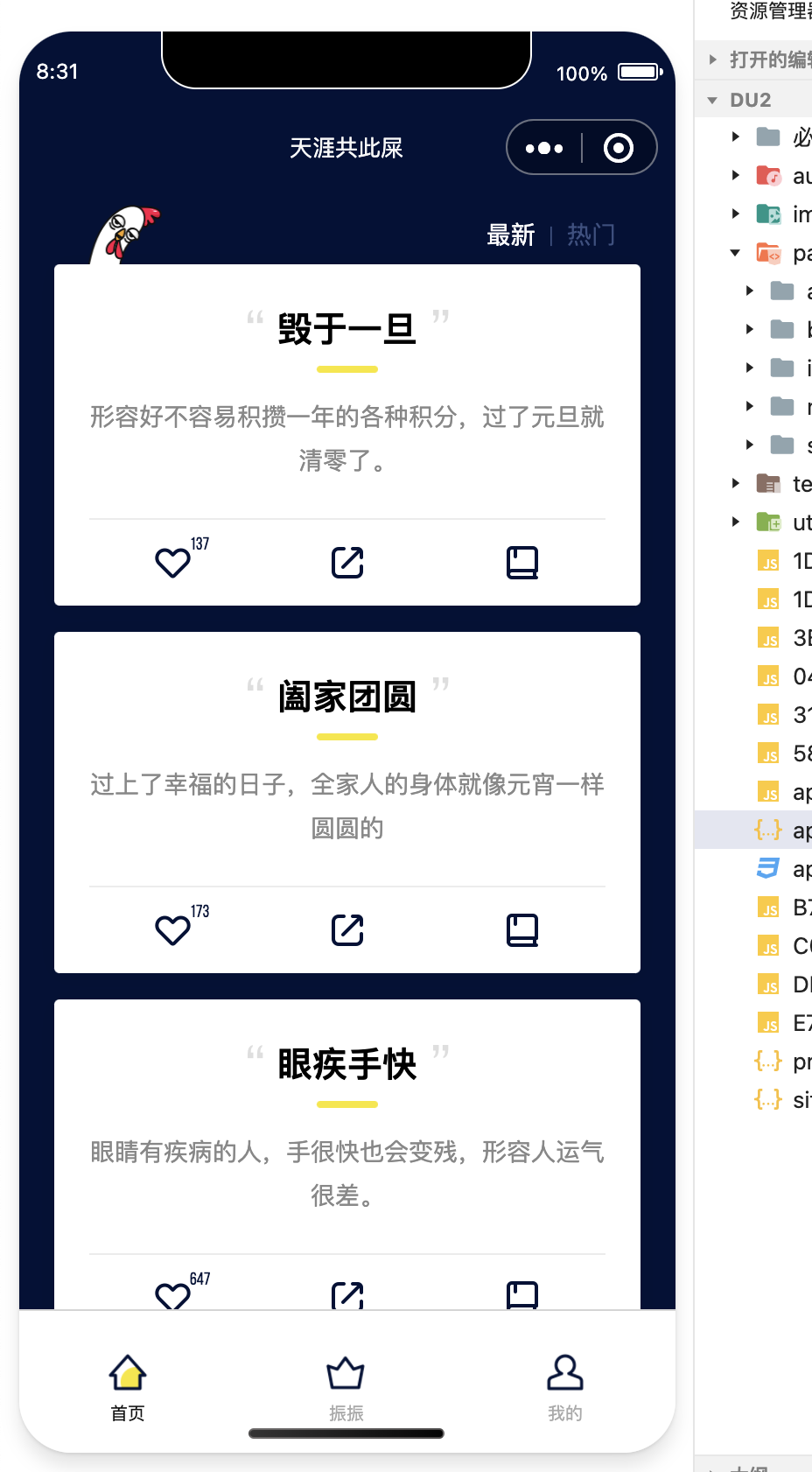The image size is (812, 1472).
Task: Tap the book icon on 阖家团圆 card
Action: coord(522,929)
